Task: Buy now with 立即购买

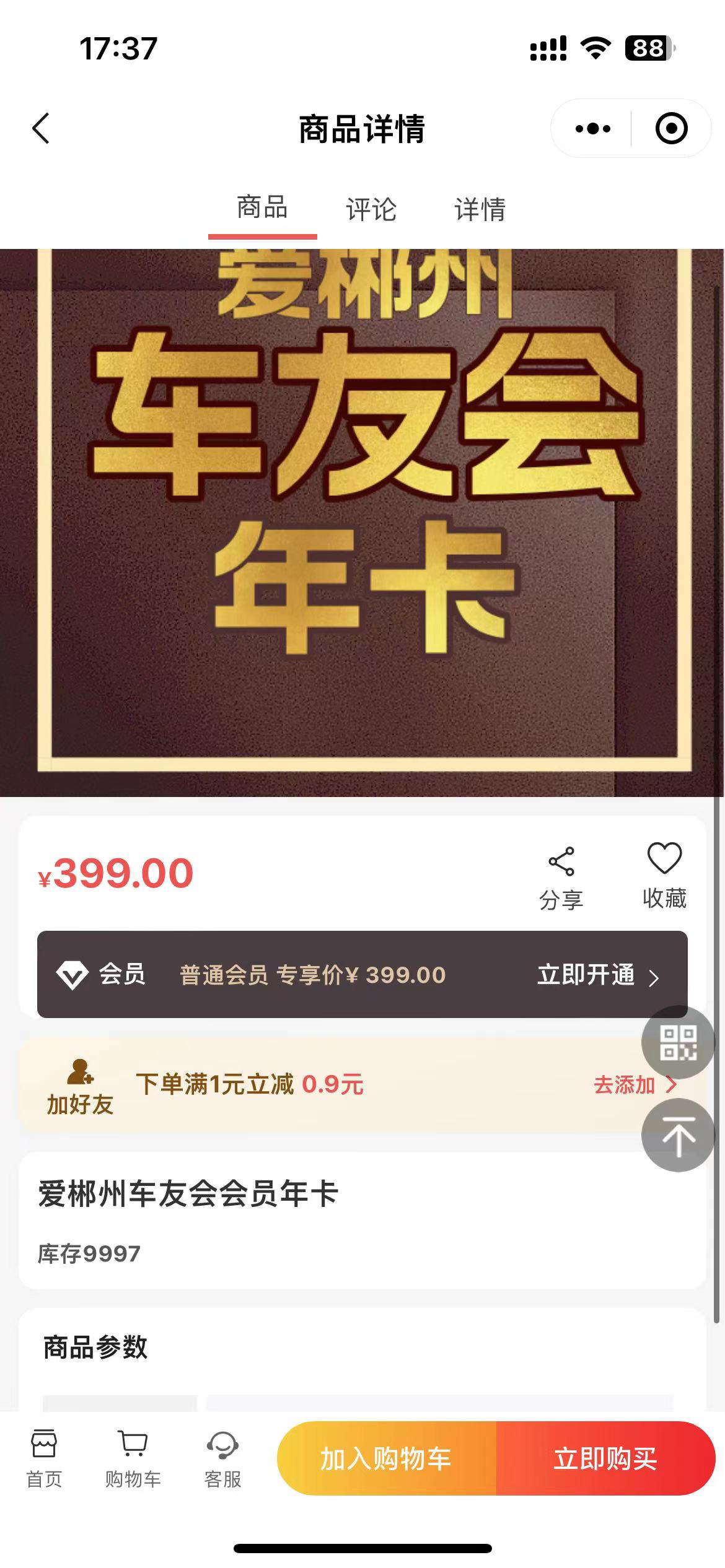Action: pos(605,1459)
